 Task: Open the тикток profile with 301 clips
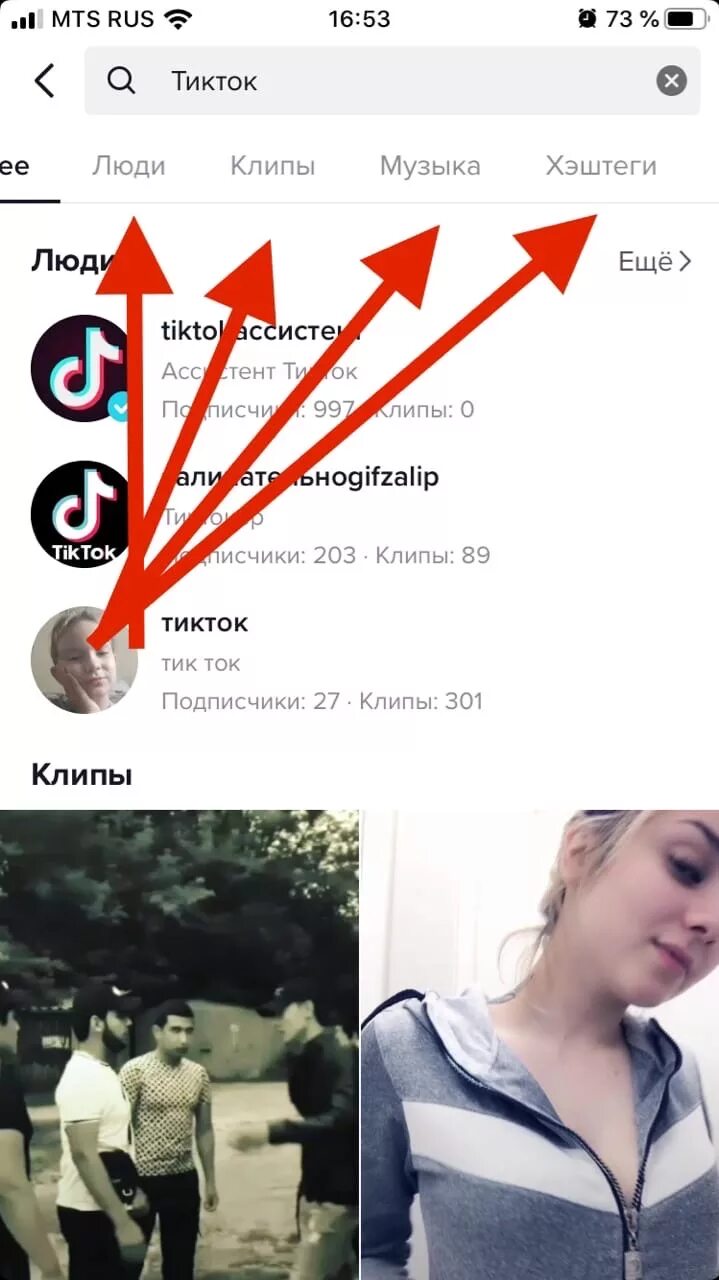(x=359, y=661)
